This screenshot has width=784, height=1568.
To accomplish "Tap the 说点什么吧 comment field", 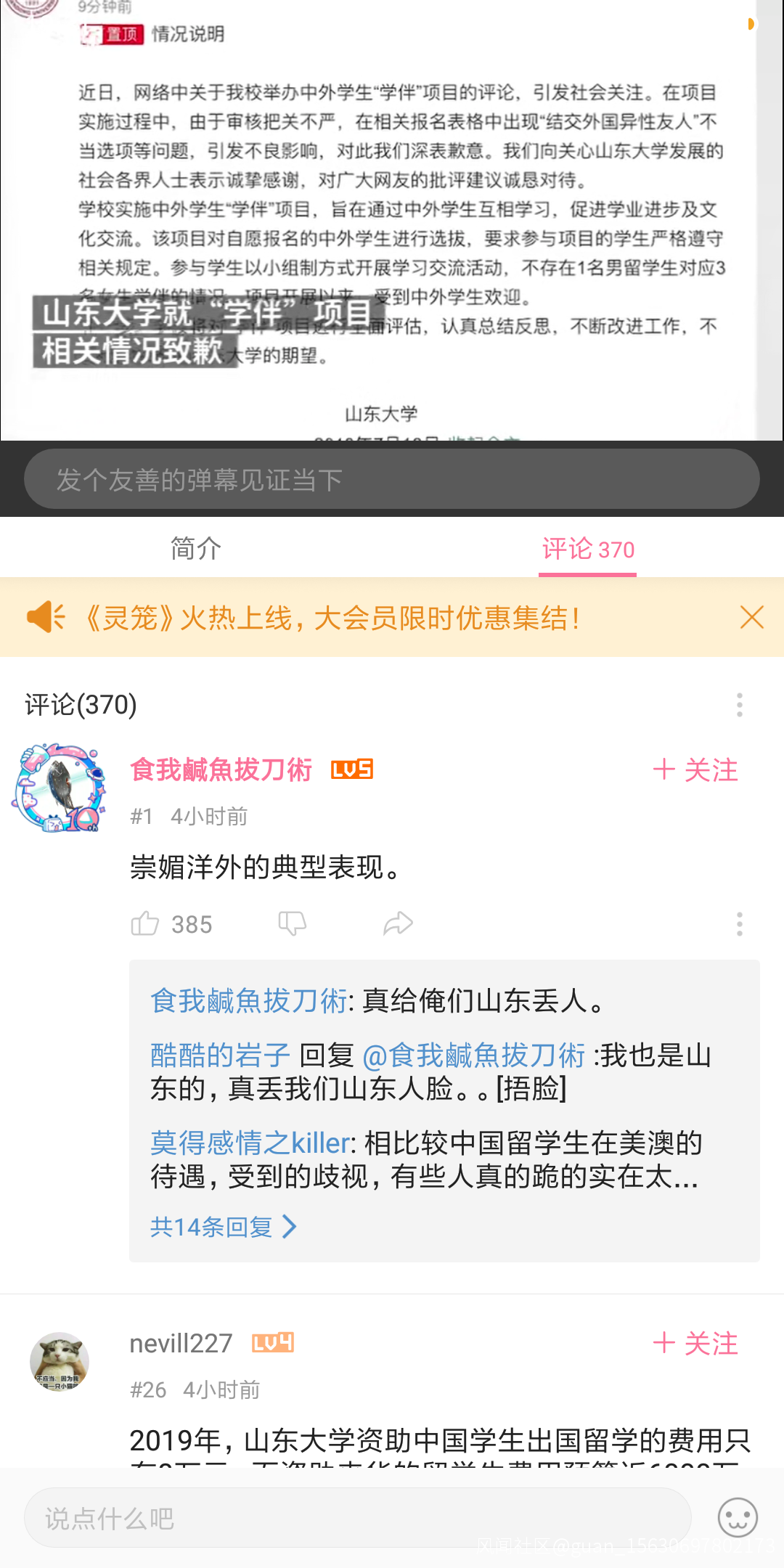I will [x=357, y=1518].
